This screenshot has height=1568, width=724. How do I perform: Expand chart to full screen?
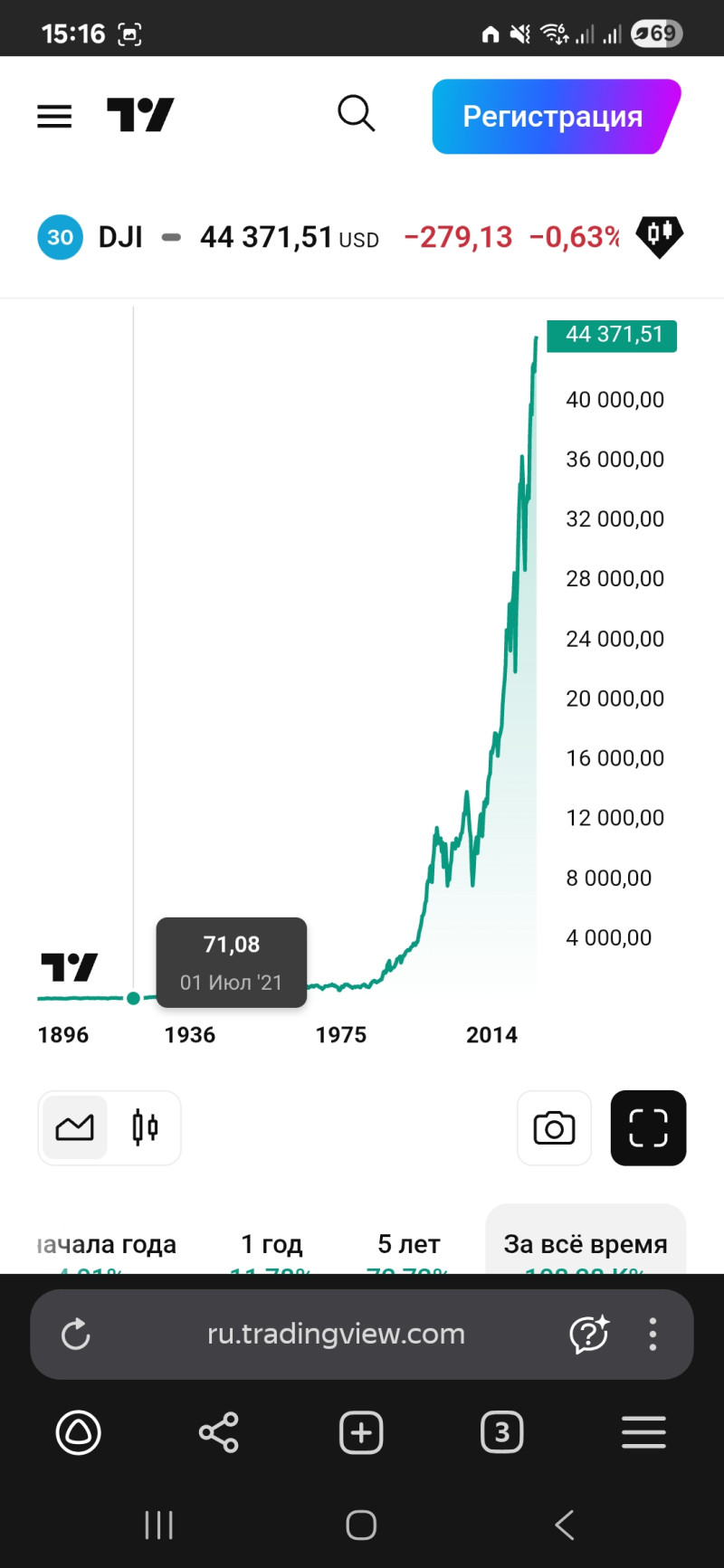648,1128
